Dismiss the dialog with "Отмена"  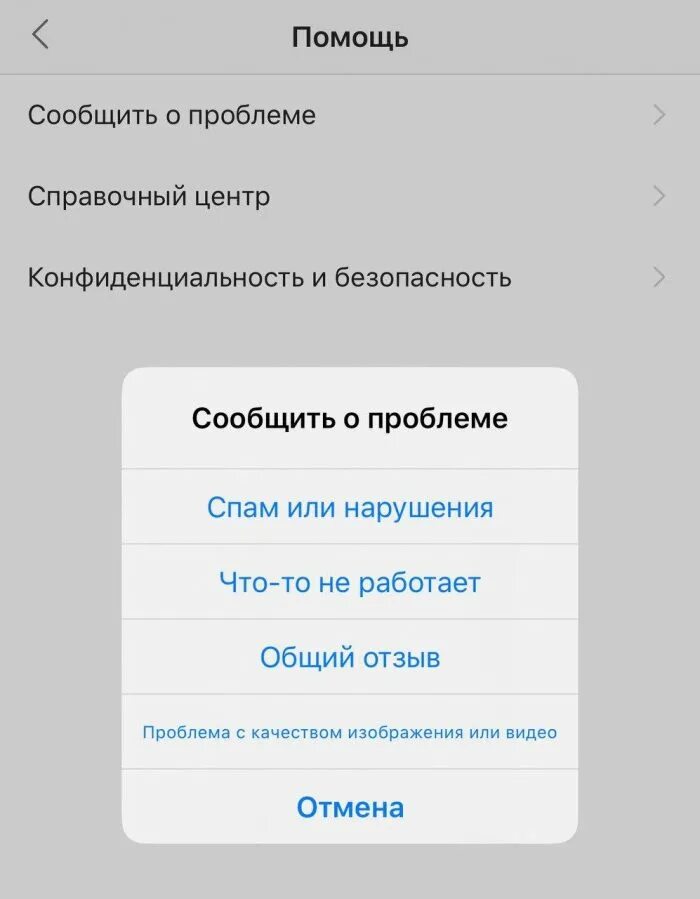click(x=350, y=807)
